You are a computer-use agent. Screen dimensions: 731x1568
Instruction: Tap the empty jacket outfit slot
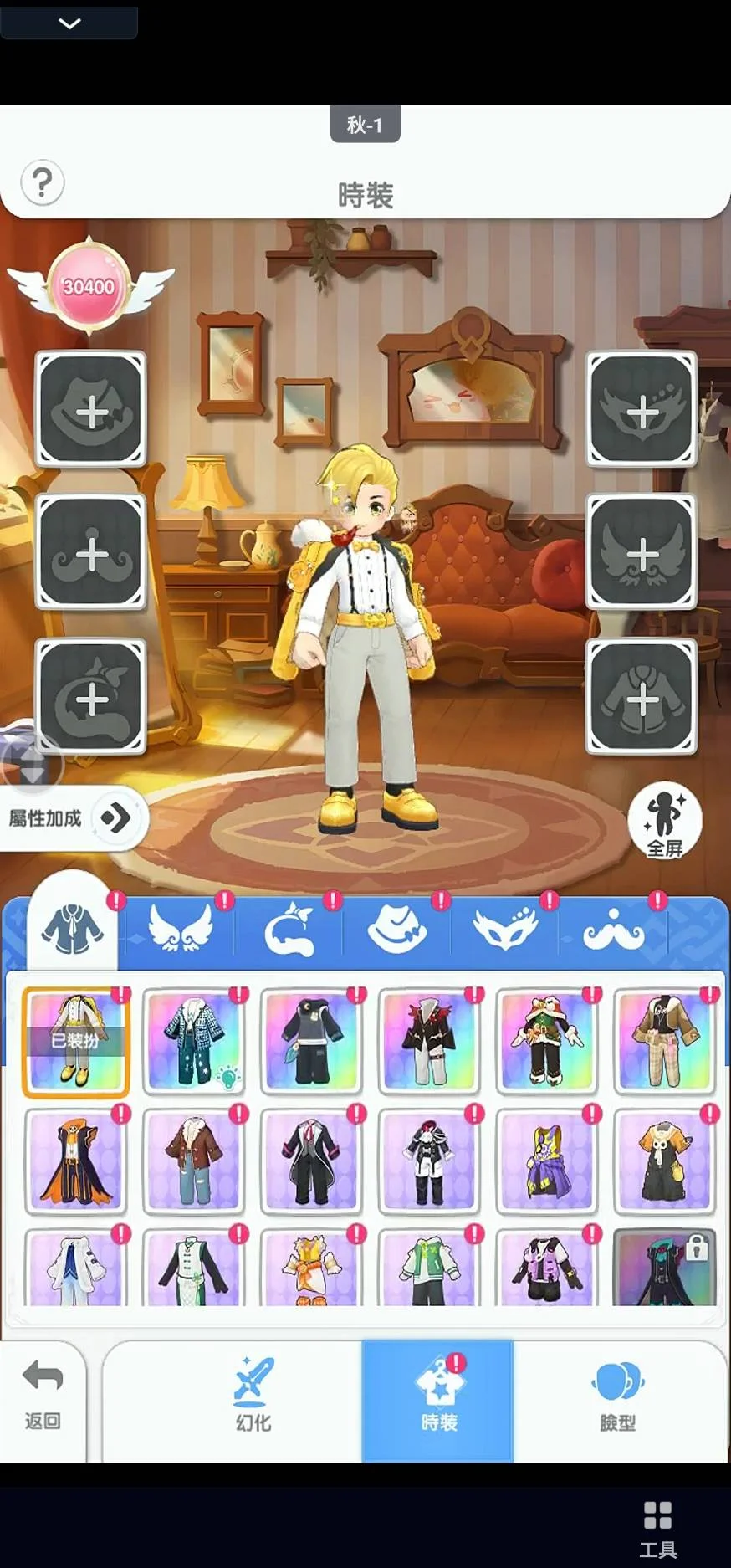point(642,697)
